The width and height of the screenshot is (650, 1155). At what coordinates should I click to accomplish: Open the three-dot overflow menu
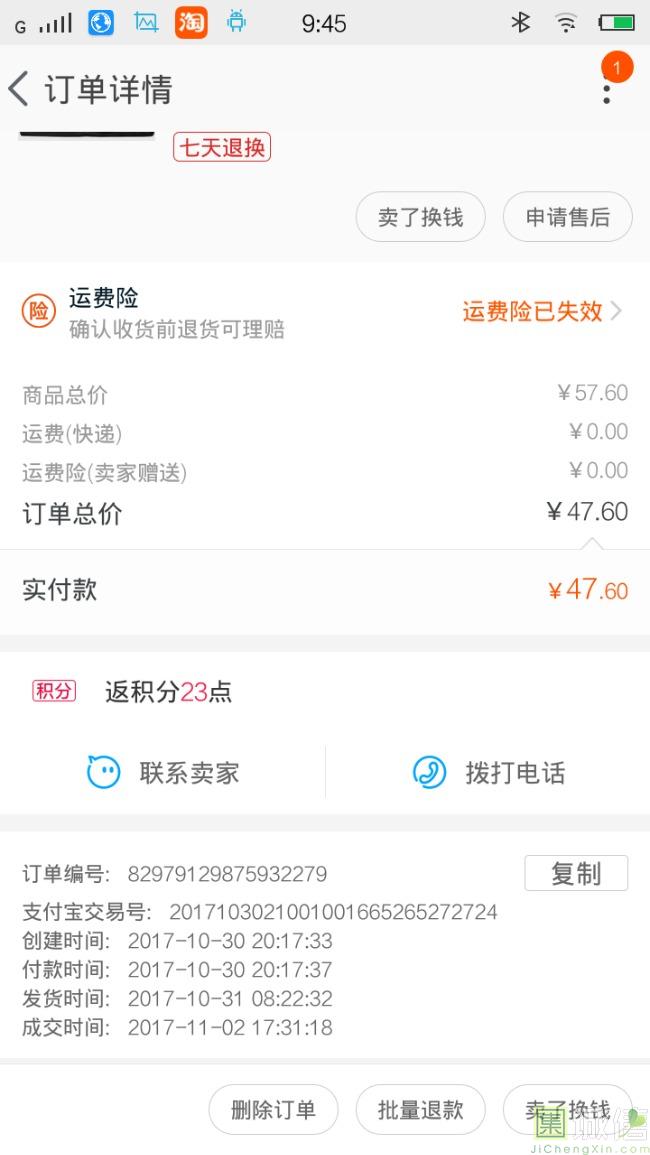click(607, 89)
